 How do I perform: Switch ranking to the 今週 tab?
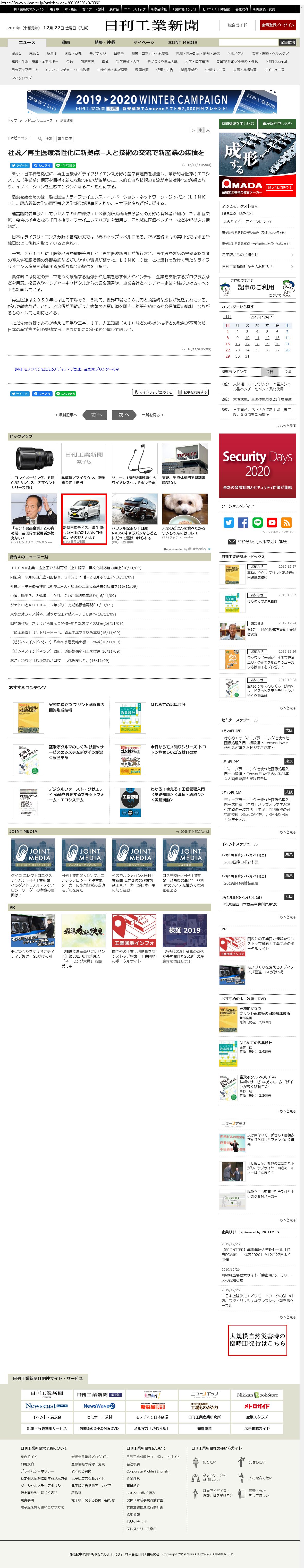pos(287,371)
